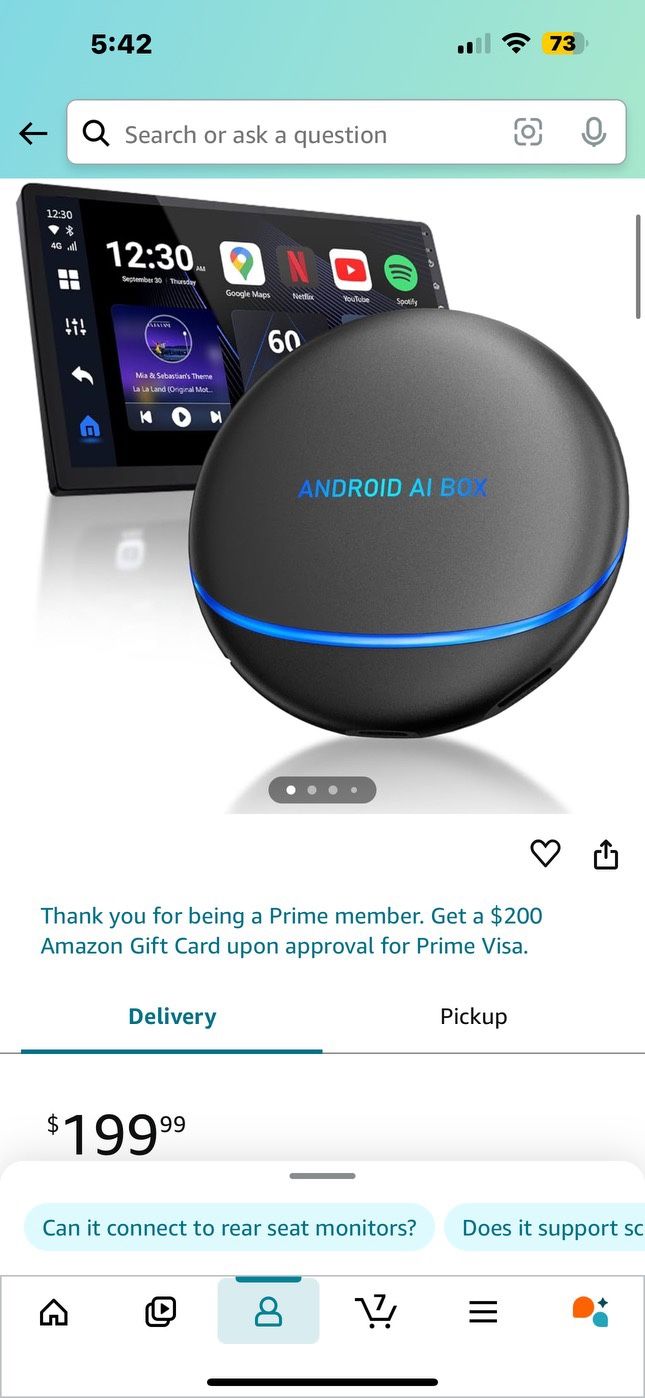This screenshot has width=645, height=1398.
Task: Open the Prime Visa gift card offer
Action: pos(291,930)
